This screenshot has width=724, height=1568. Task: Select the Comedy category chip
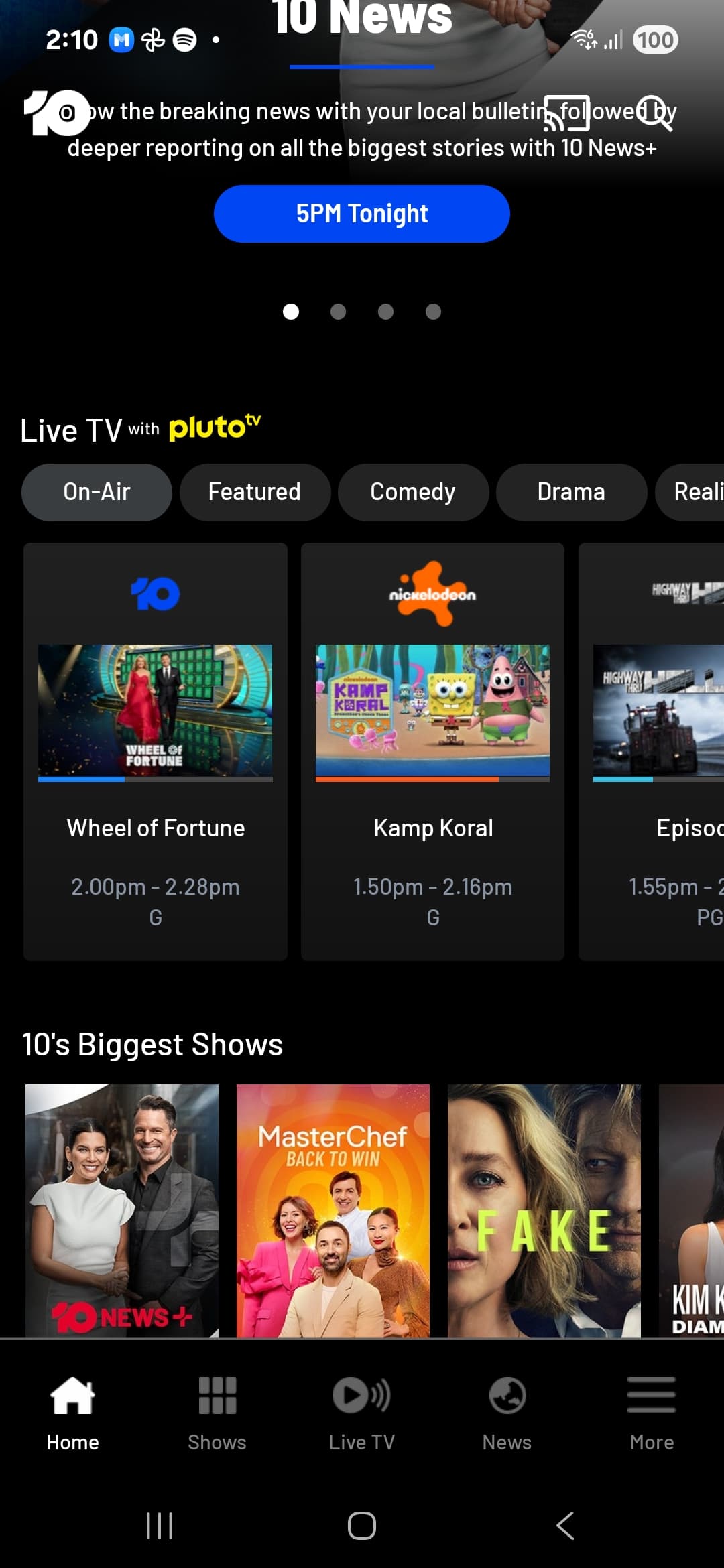(x=413, y=492)
